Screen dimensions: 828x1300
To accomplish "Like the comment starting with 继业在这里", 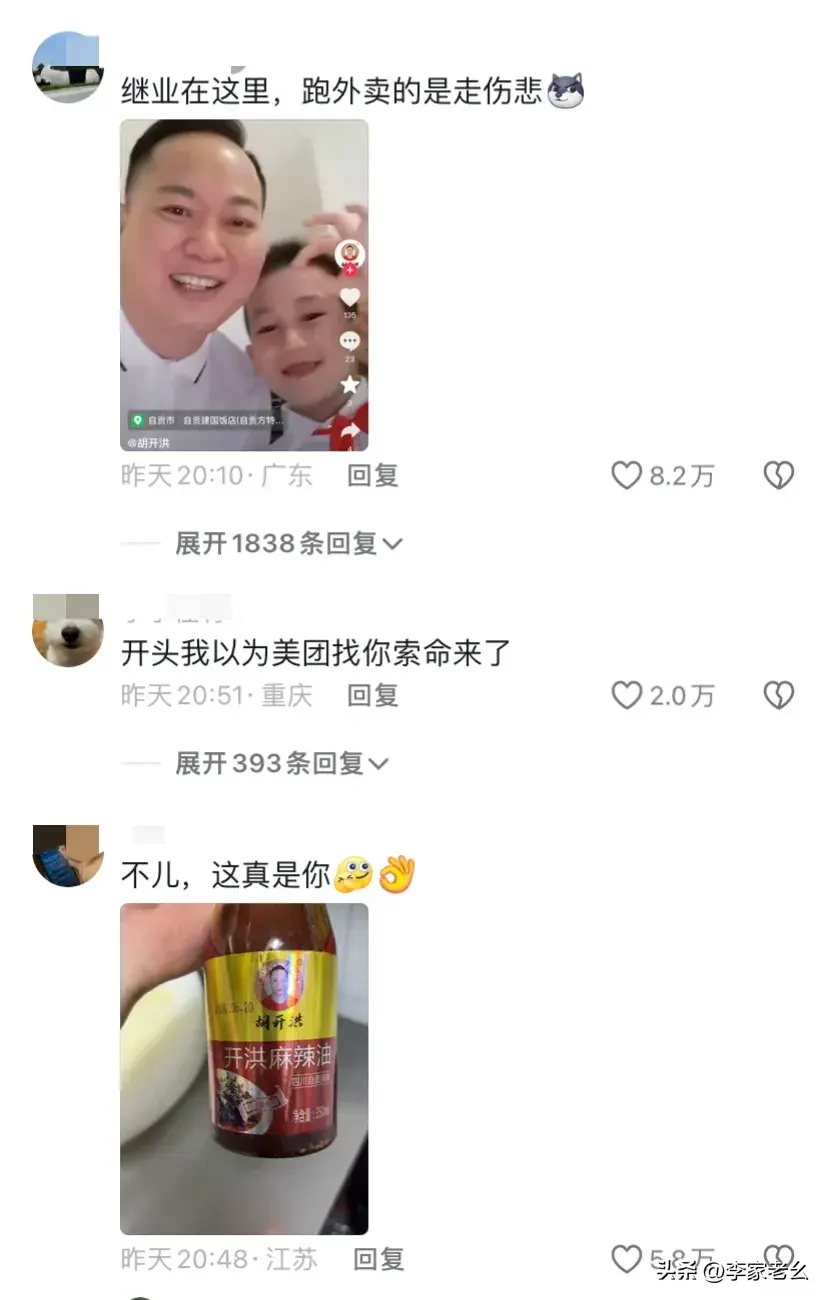I will point(627,476).
